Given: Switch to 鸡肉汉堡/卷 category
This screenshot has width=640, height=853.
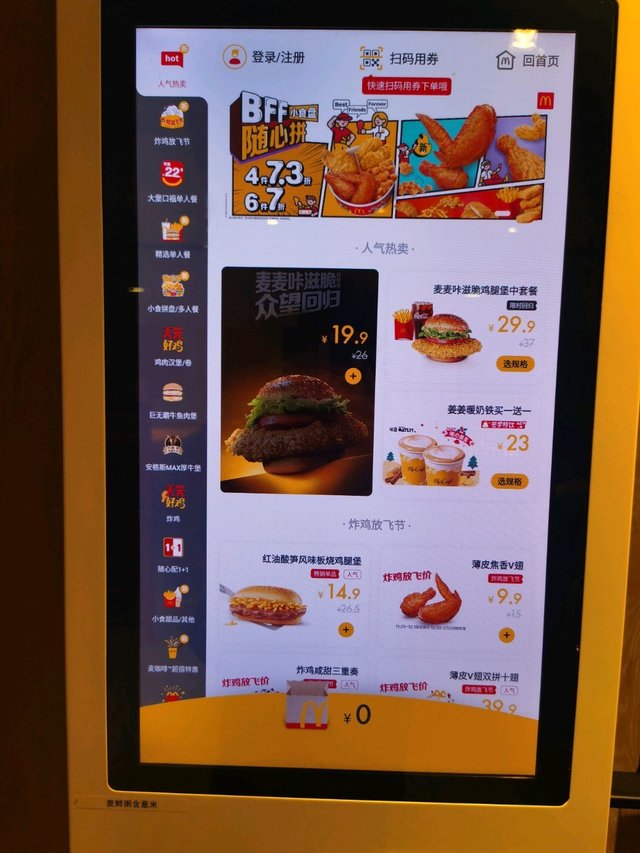Looking at the screenshot, I should point(172,347).
